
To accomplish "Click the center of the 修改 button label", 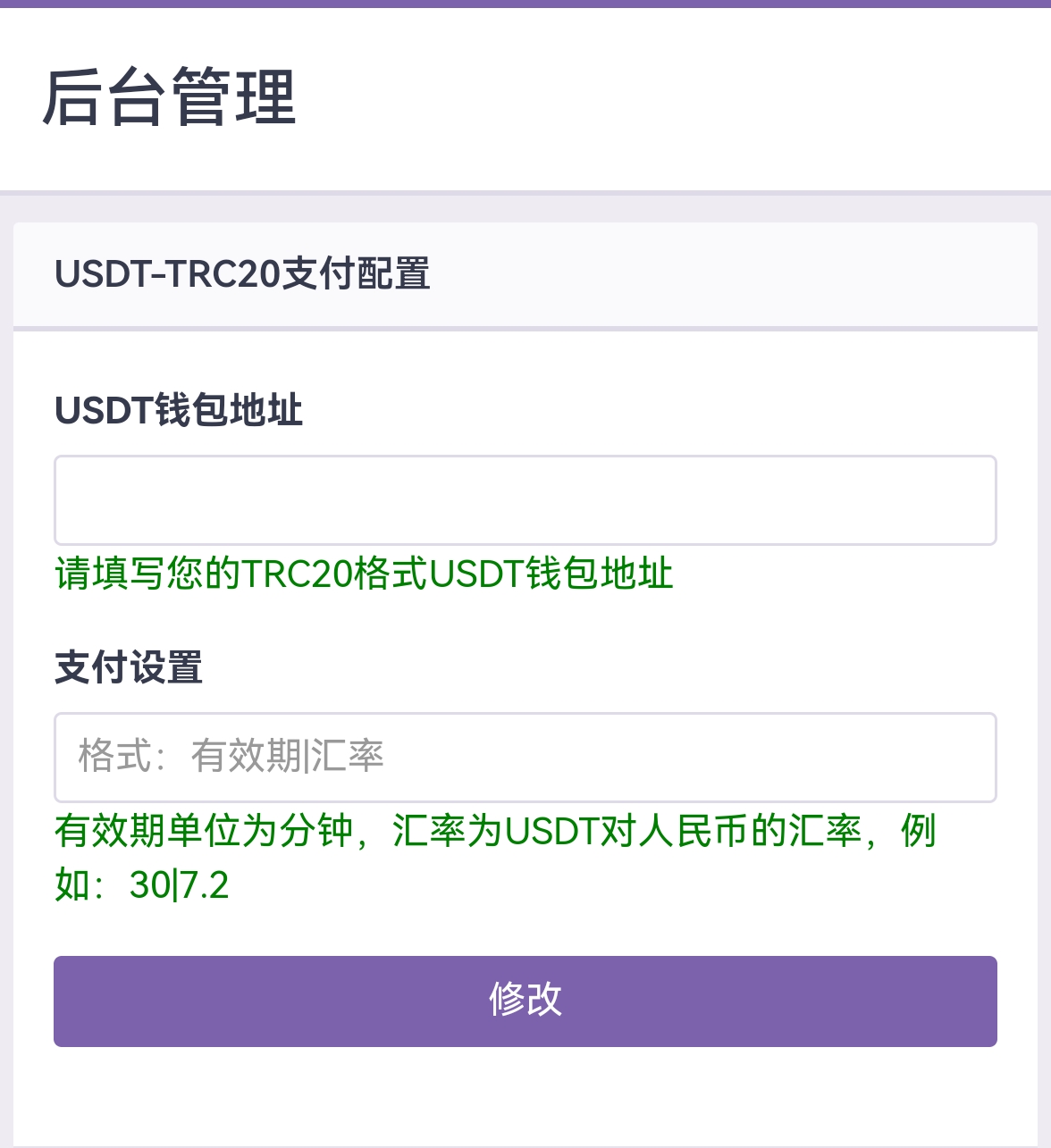I will [525, 1001].
